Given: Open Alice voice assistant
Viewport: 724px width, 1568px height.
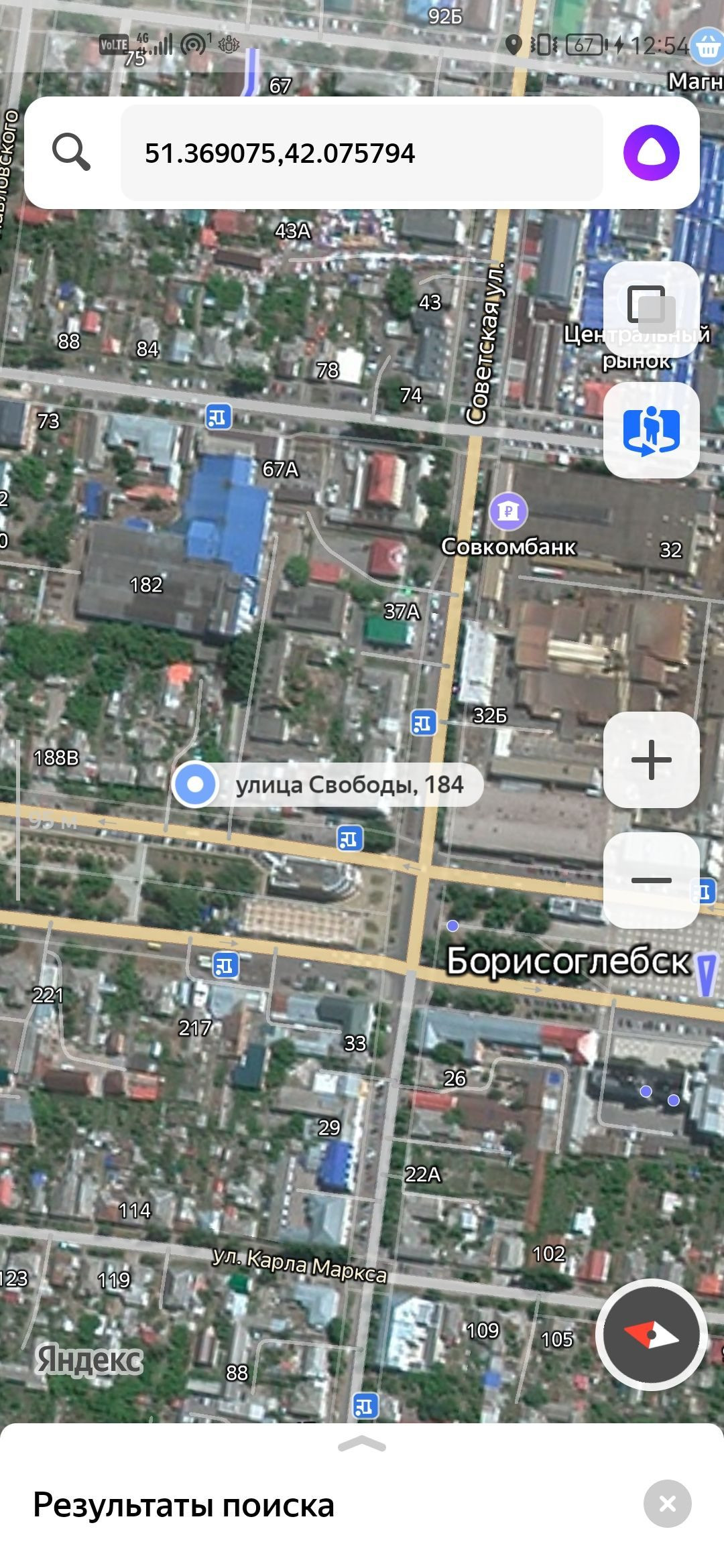Looking at the screenshot, I should [651, 153].
